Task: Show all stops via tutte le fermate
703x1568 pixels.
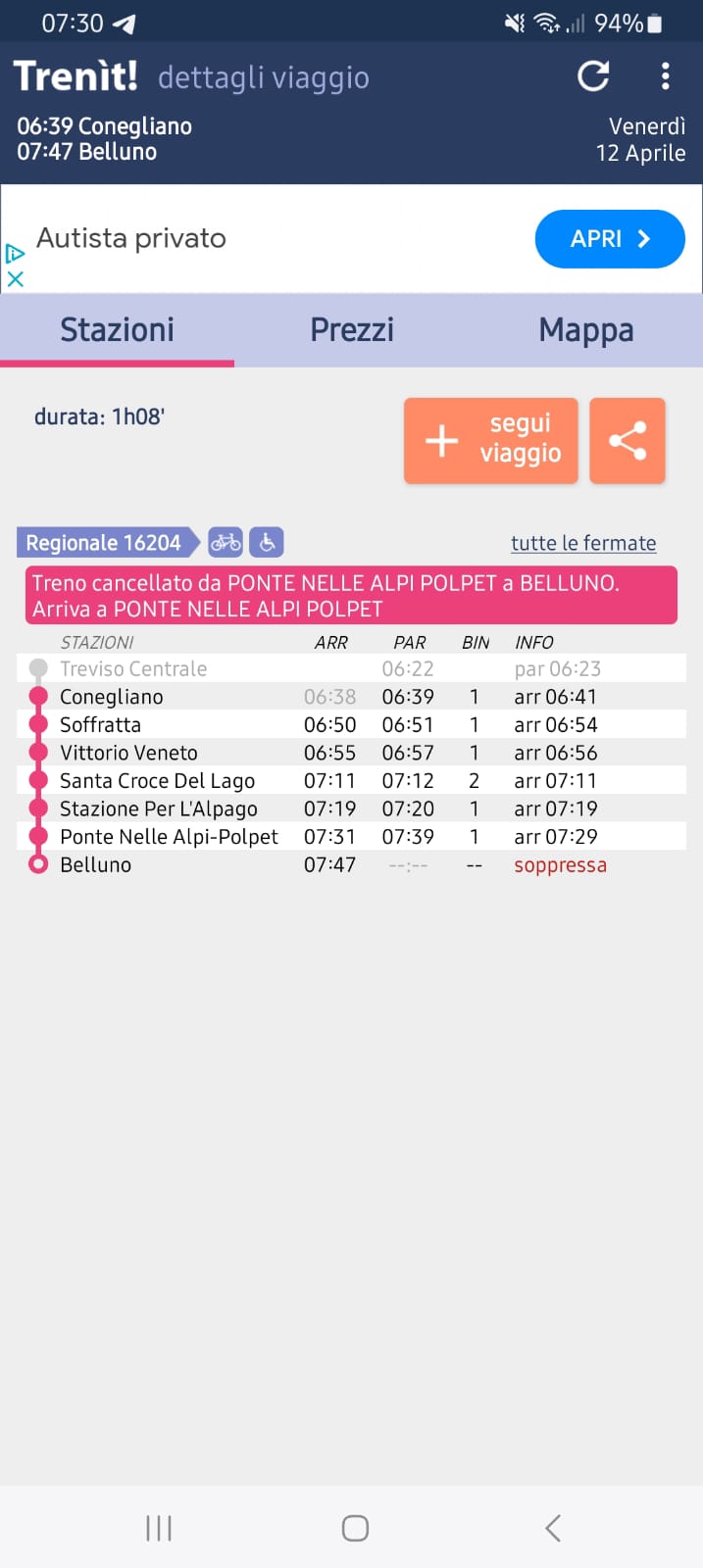Action: coord(583,543)
